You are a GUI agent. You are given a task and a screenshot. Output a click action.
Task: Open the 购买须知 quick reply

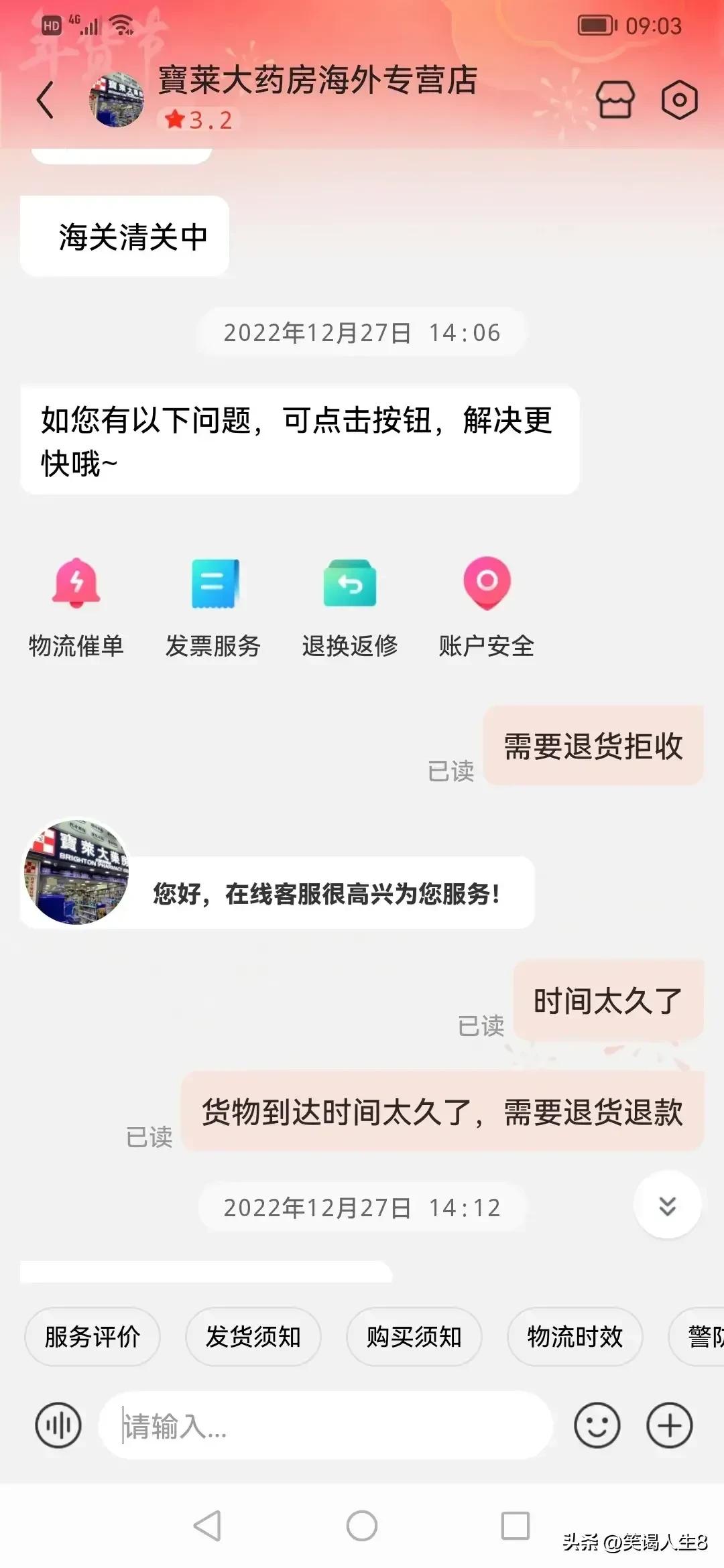point(414,1337)
